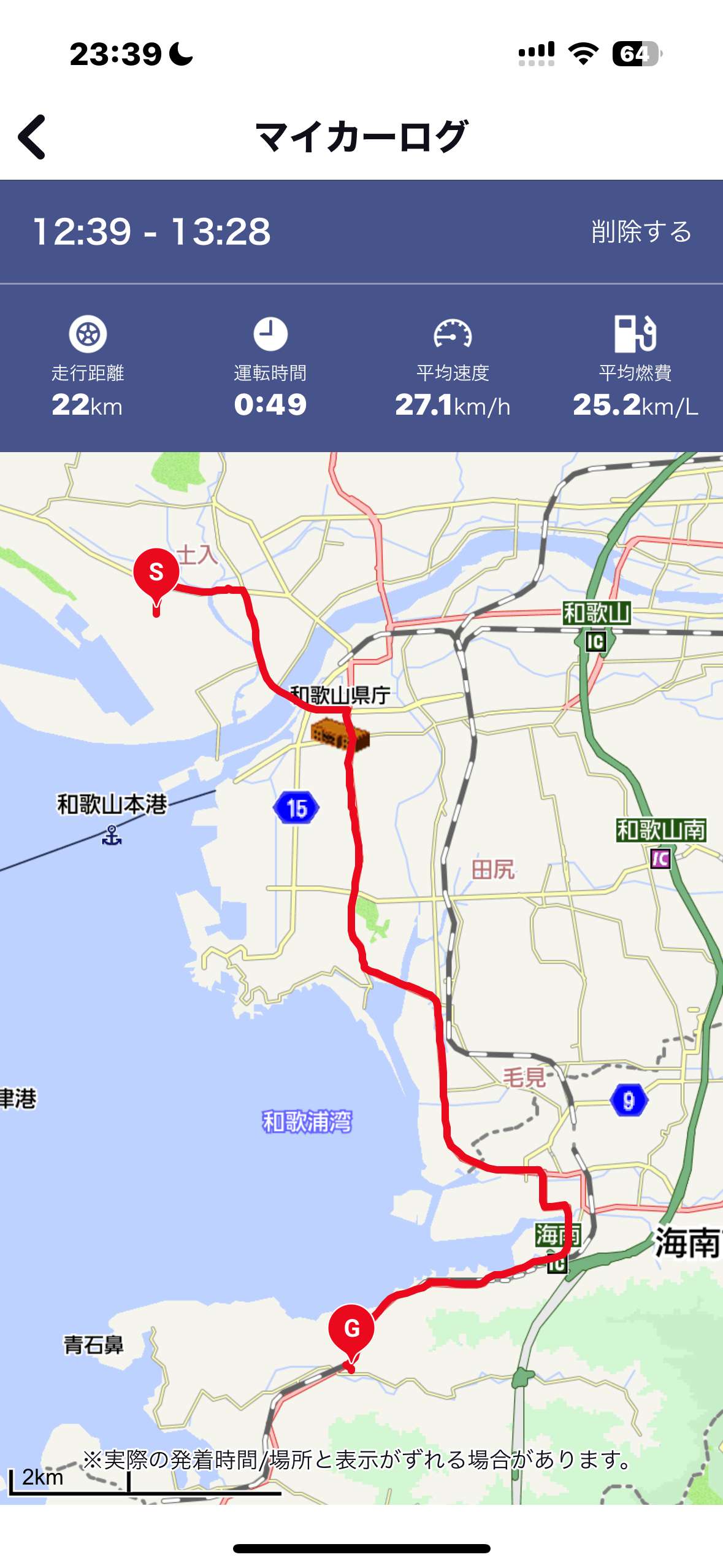Go back from the マイカーログ screen
The image size is (723, 1568).
tap(33, 136)
